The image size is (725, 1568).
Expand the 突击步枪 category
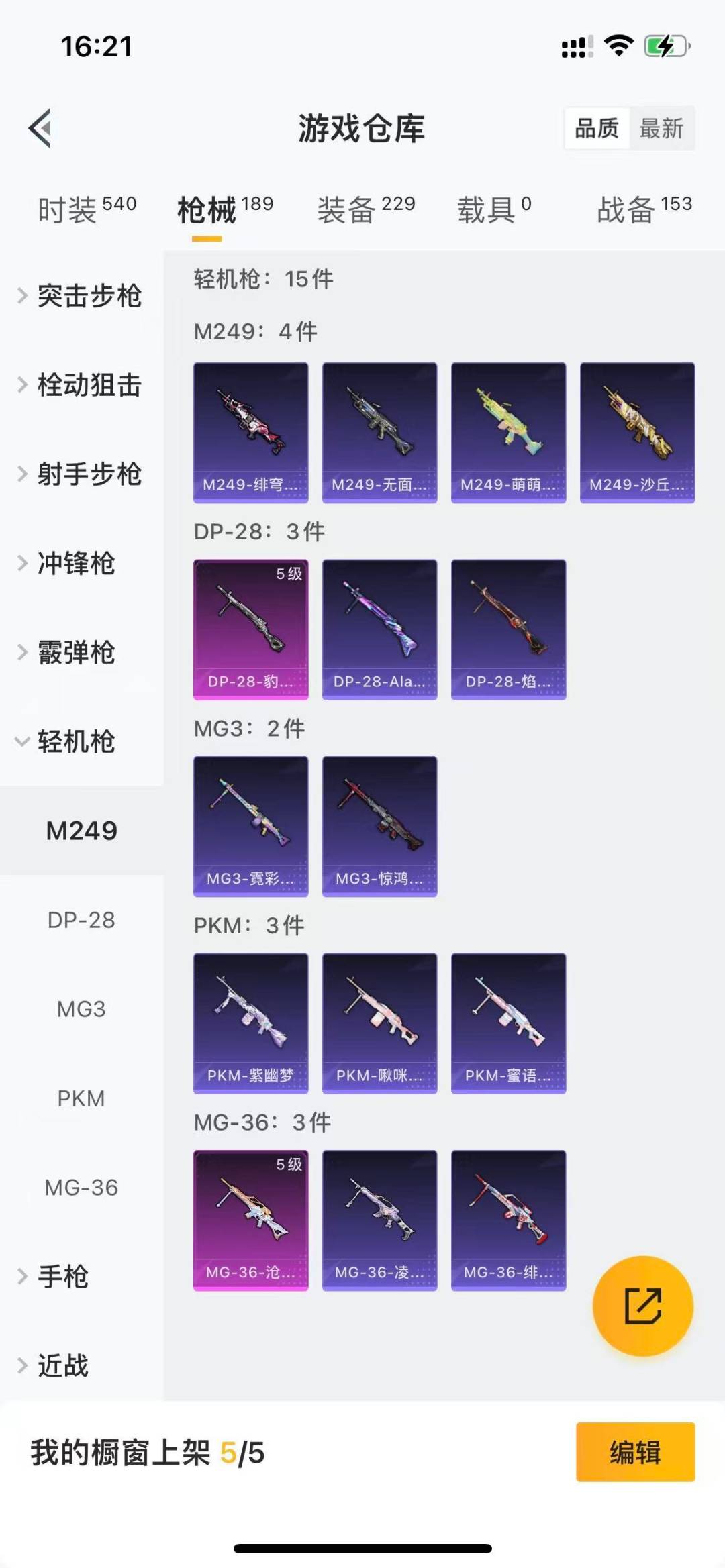pos(81,296)
